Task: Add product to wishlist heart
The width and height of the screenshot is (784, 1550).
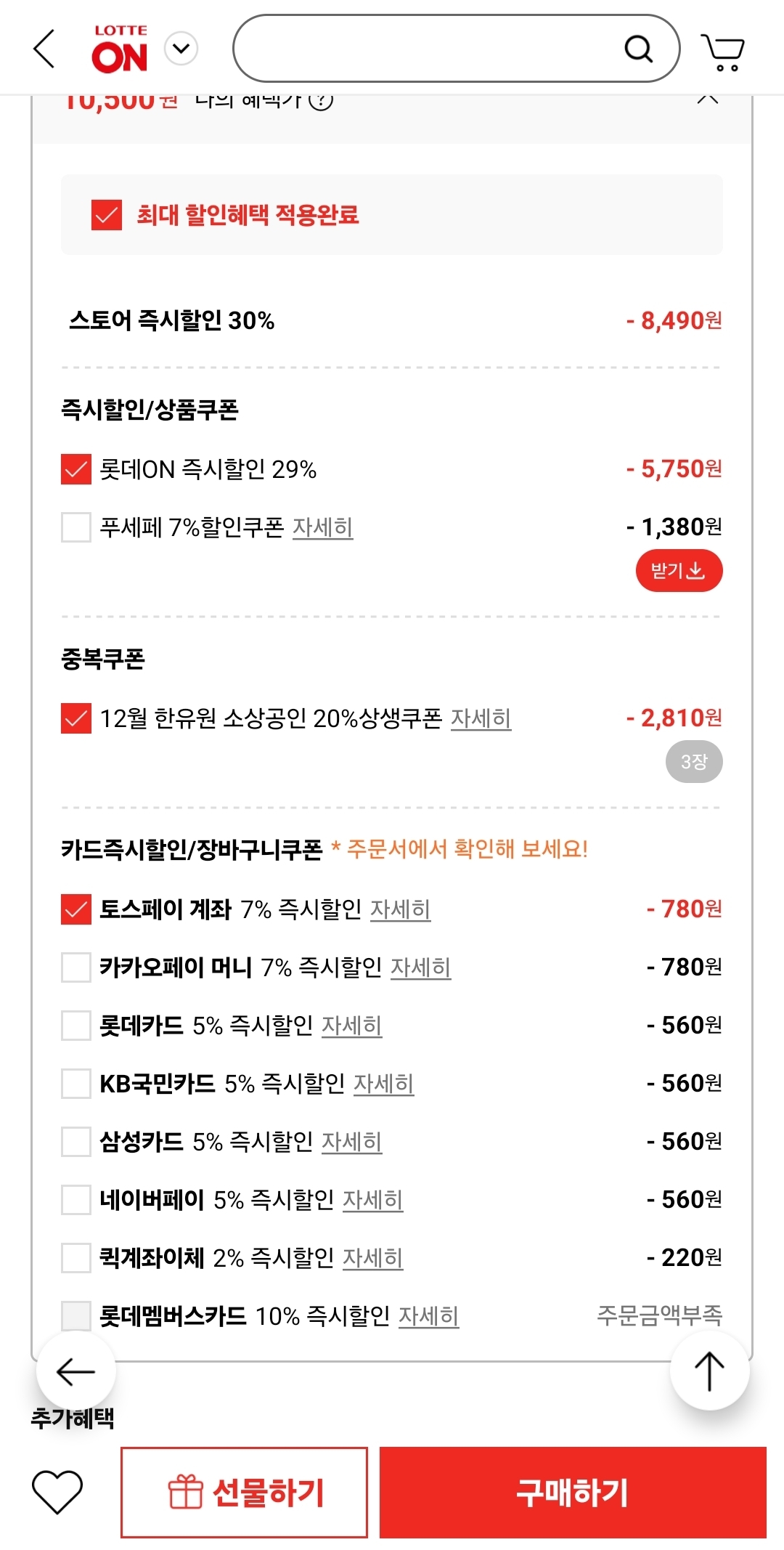Action: 57,1492
